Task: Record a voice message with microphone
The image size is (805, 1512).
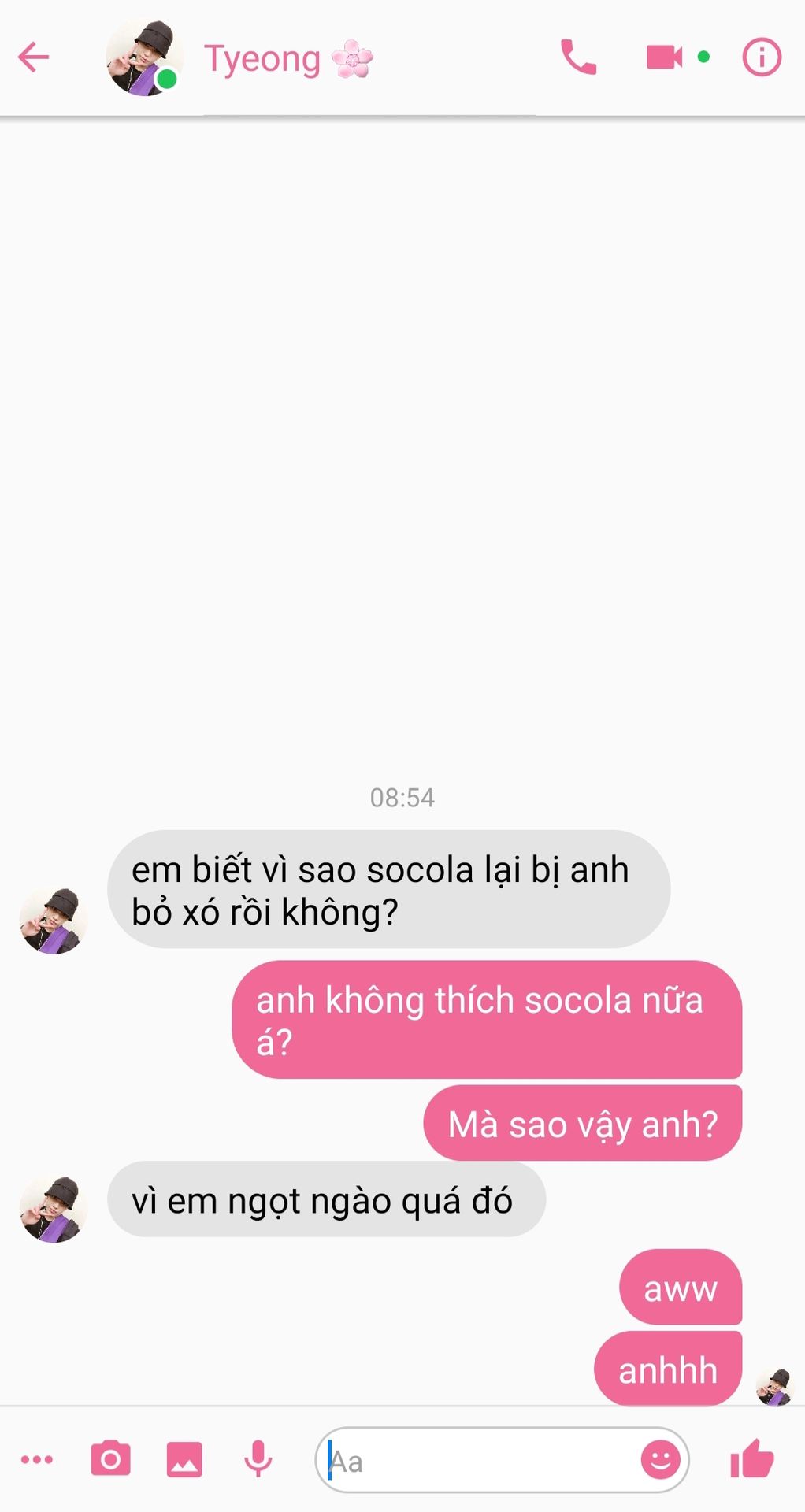Action: click(258, 1459)
